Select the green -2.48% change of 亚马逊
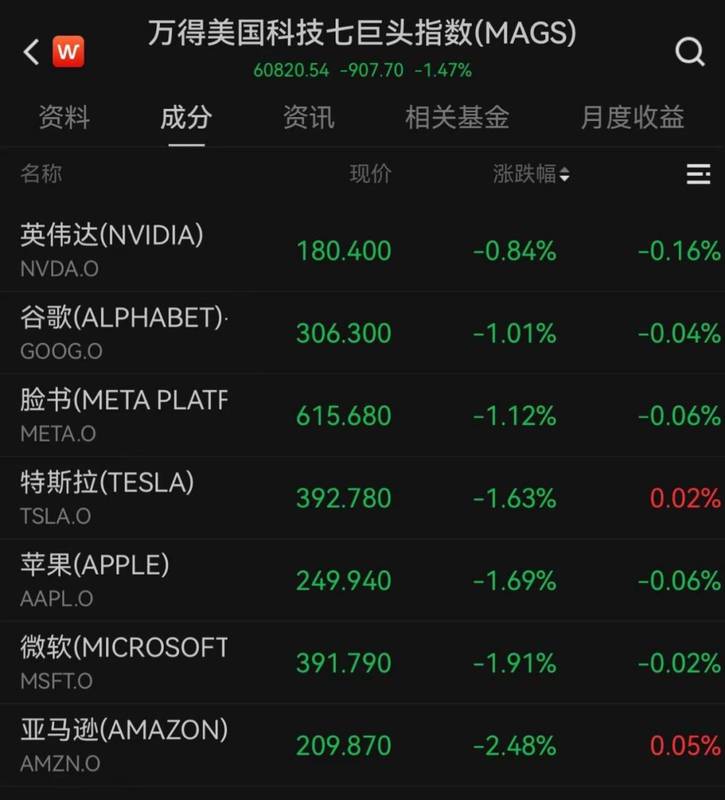Viewport: 725px width, 800px height. point(513,742)
